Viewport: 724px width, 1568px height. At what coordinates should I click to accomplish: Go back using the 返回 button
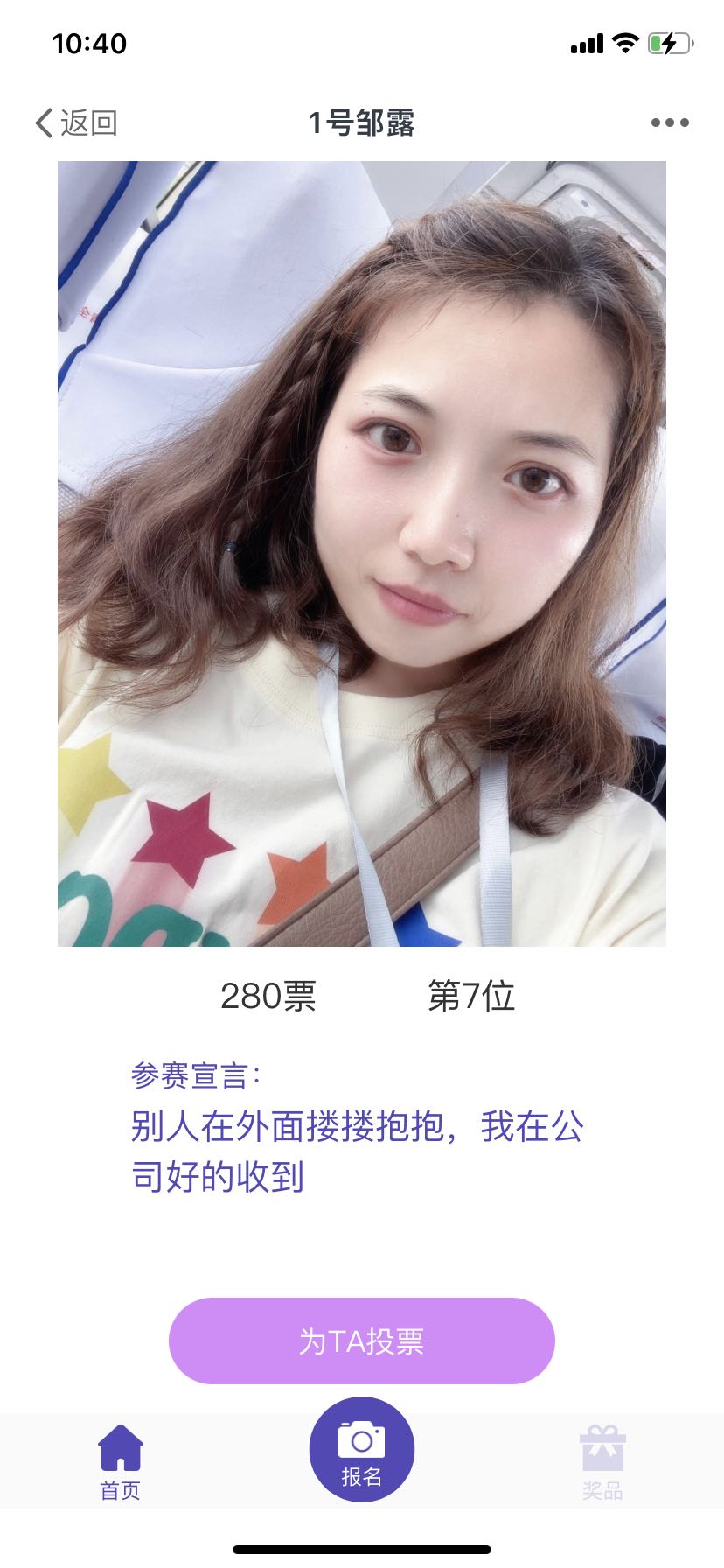coord(76,122)
